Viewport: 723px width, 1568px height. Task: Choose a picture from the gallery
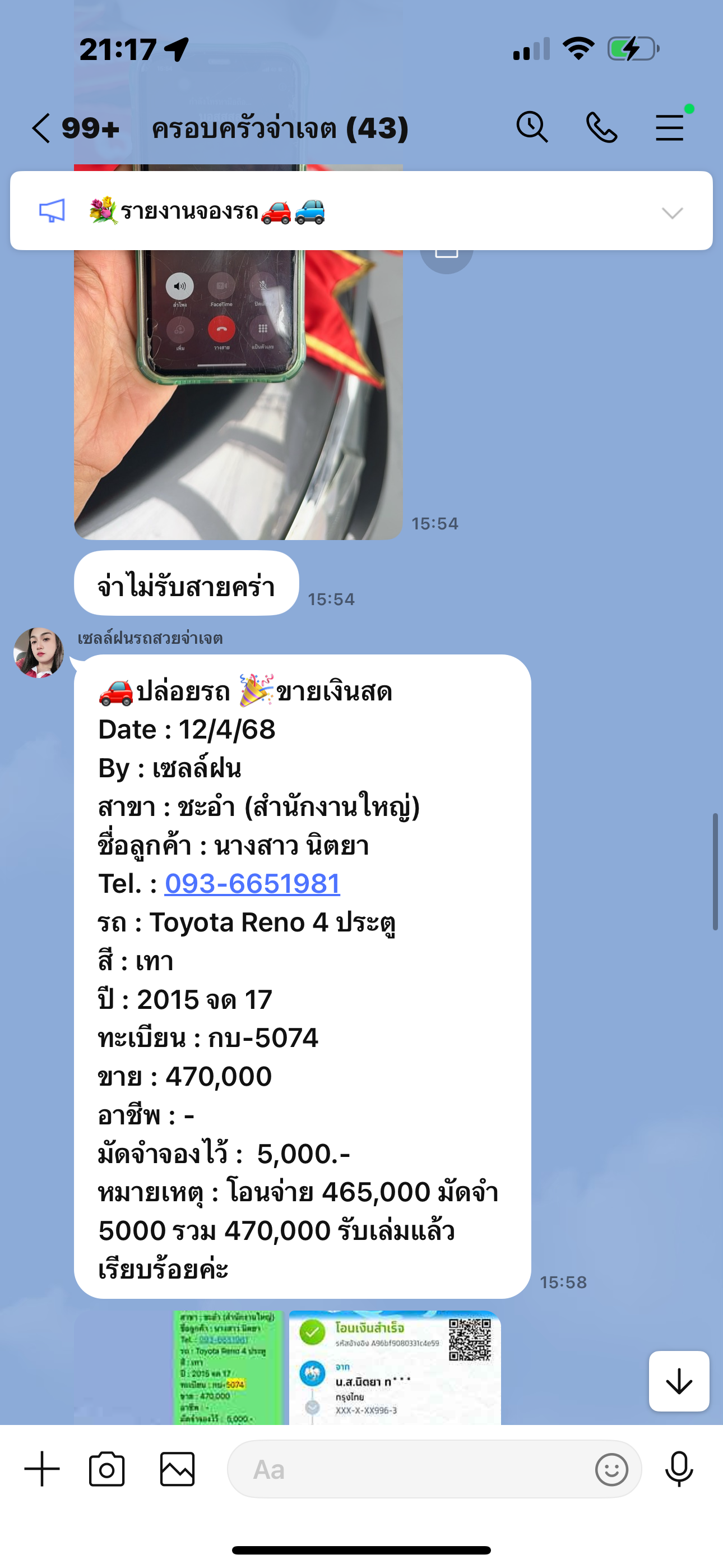point(177,1469)
